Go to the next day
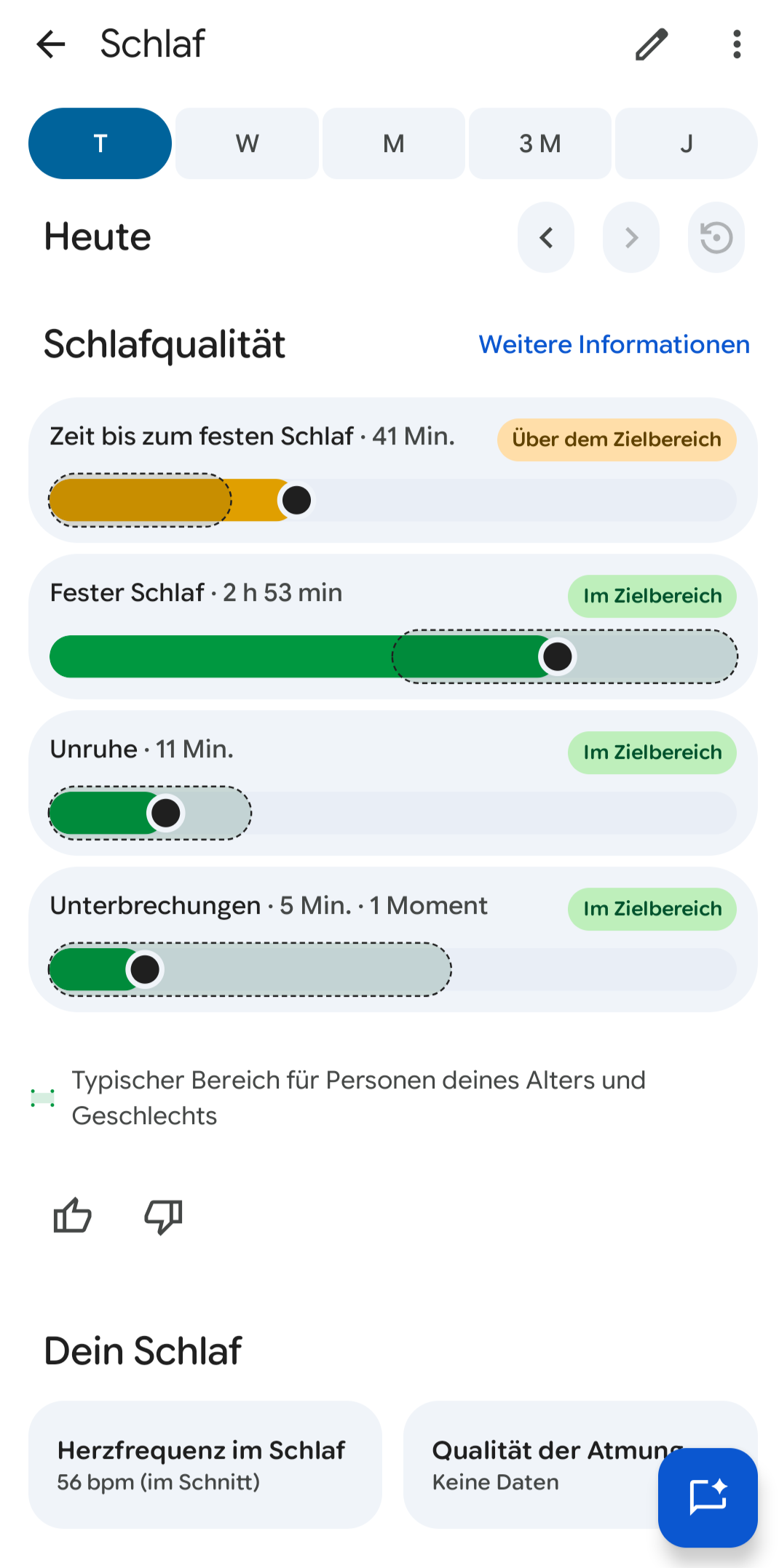Screen dimensions: 779x1568 [631, 237]
